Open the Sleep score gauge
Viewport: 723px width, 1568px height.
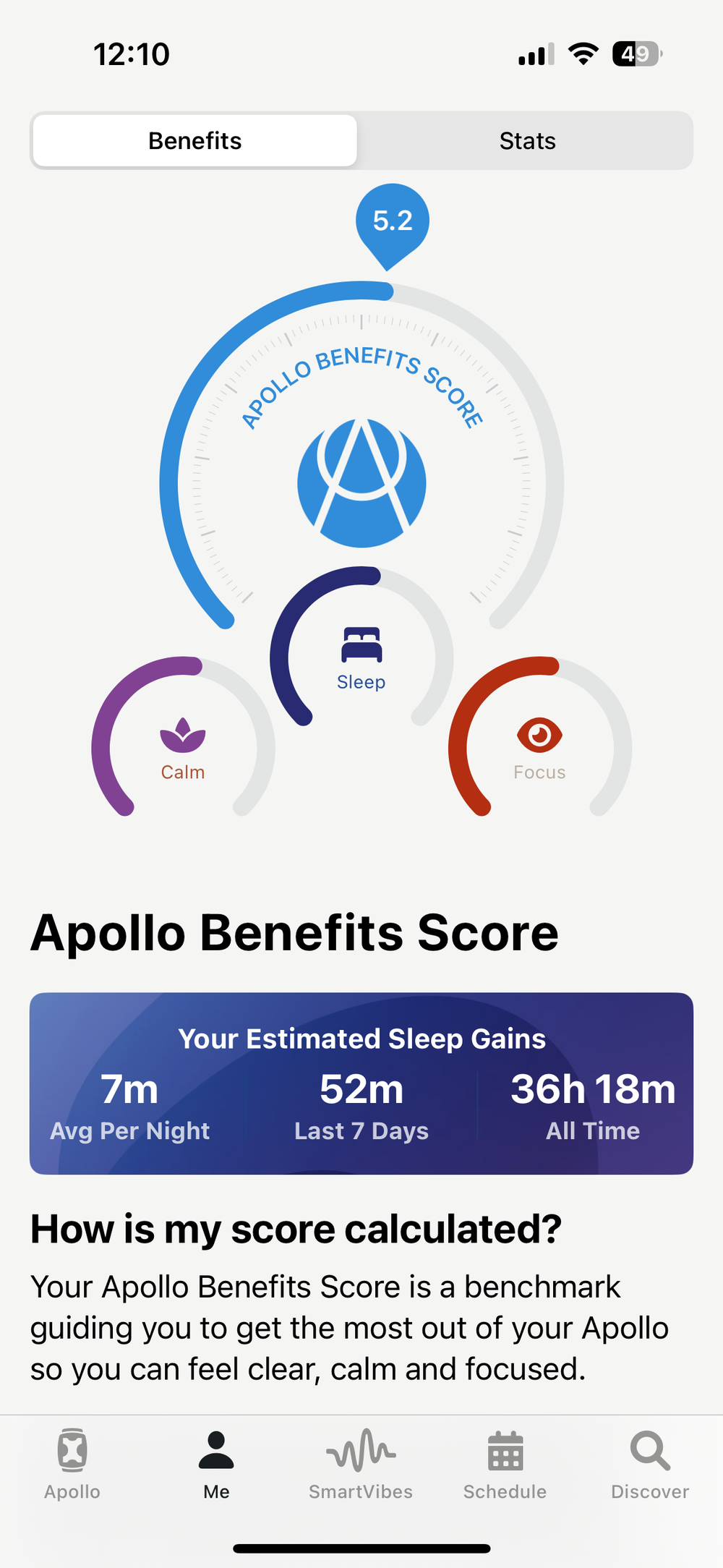[x=361, y=656]
